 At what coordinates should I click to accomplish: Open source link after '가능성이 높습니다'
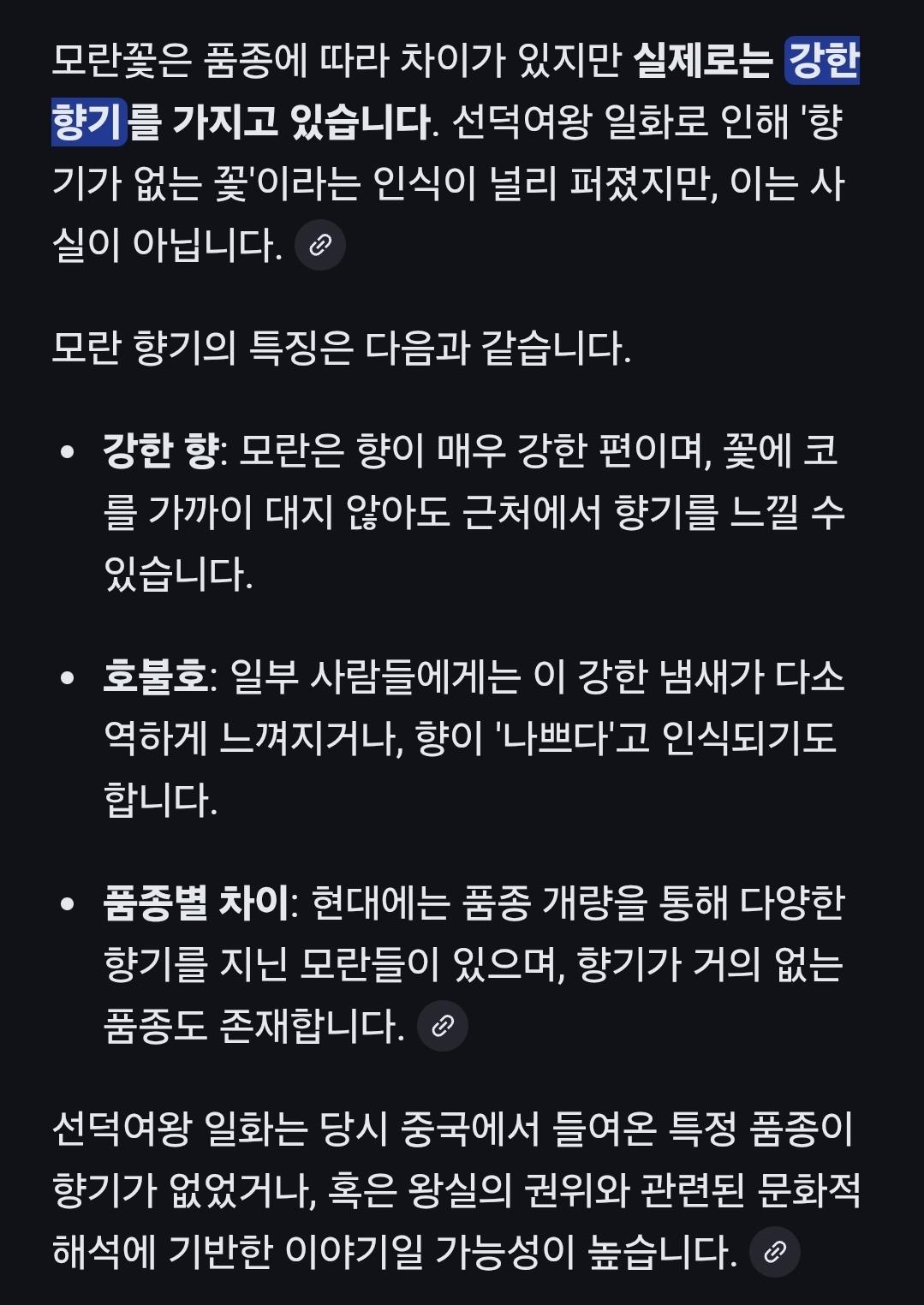tap(774, 1252)
